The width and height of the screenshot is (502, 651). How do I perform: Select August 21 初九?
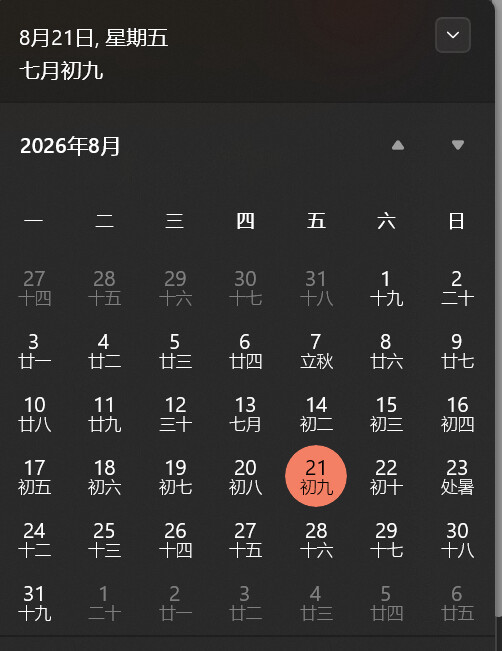point(316,476)
